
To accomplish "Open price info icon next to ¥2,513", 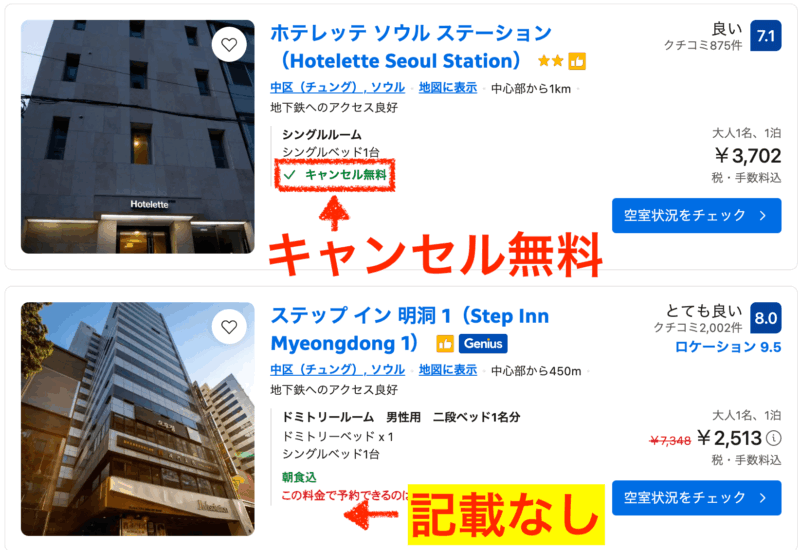I will click(774, 438).
